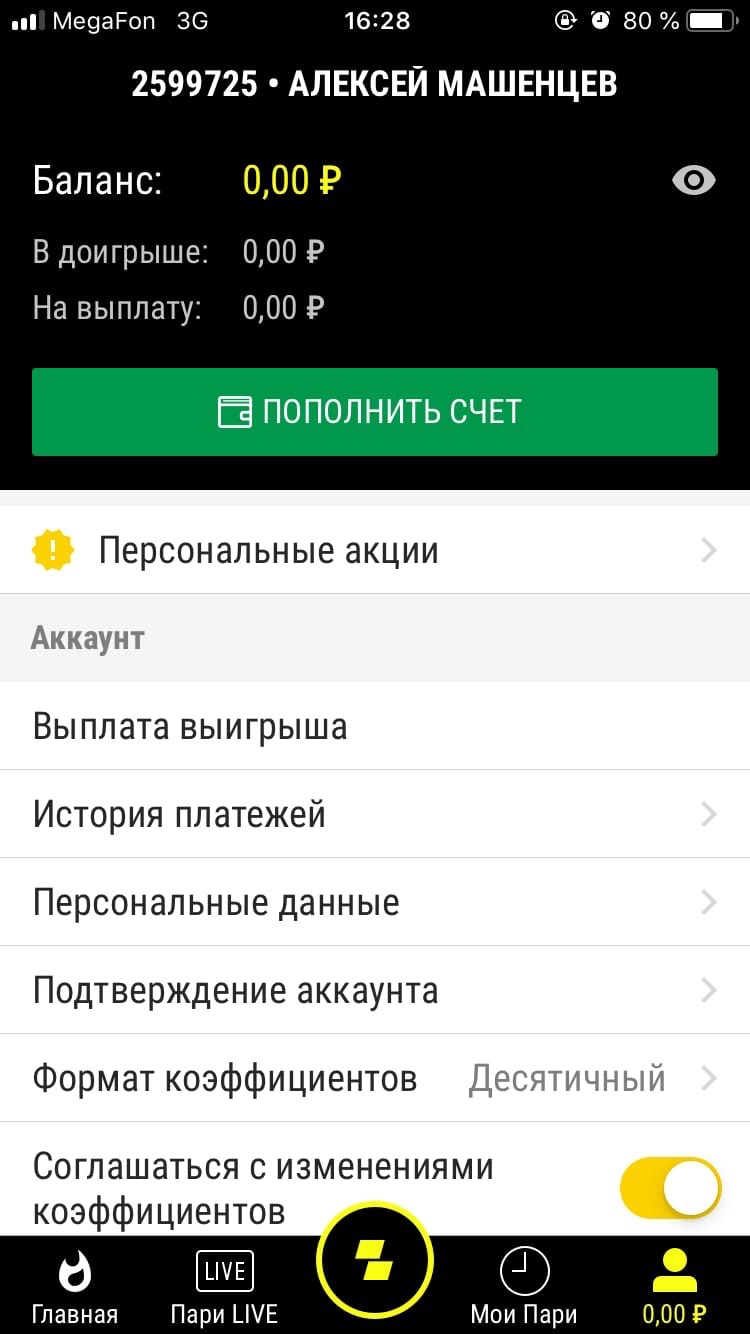The height and width of the screenshot is (1334, 750).
Task: Open История платежей
Action: click(375, 814)
